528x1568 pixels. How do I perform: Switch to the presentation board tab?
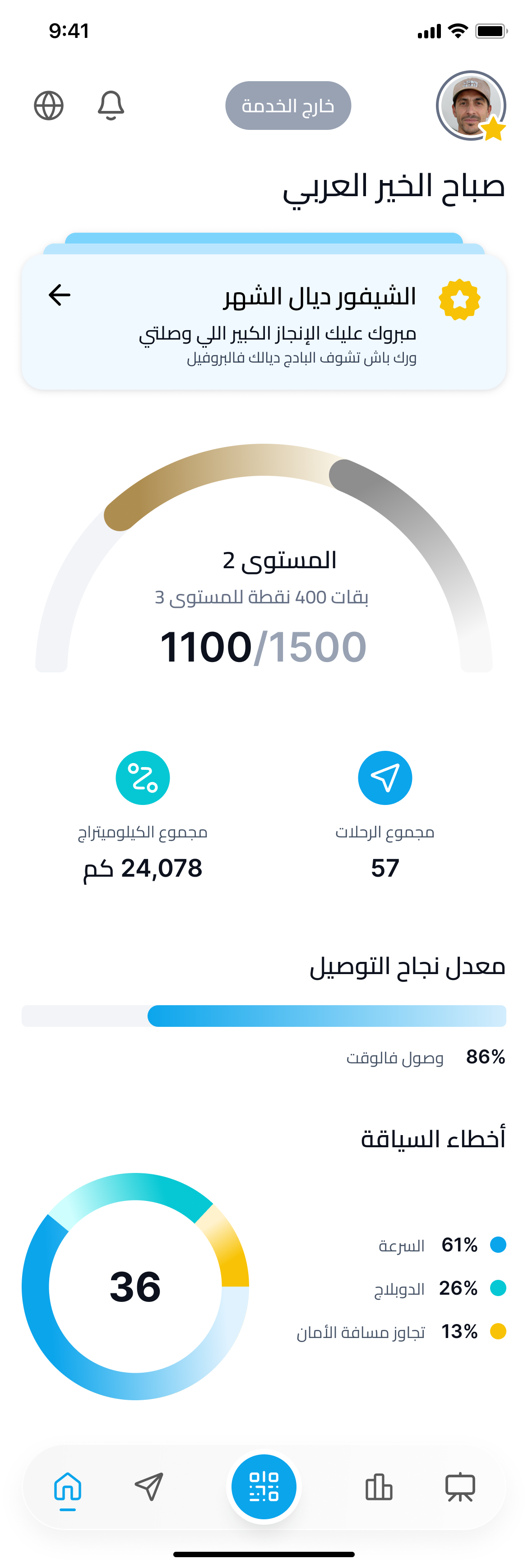coord(460,1487)
